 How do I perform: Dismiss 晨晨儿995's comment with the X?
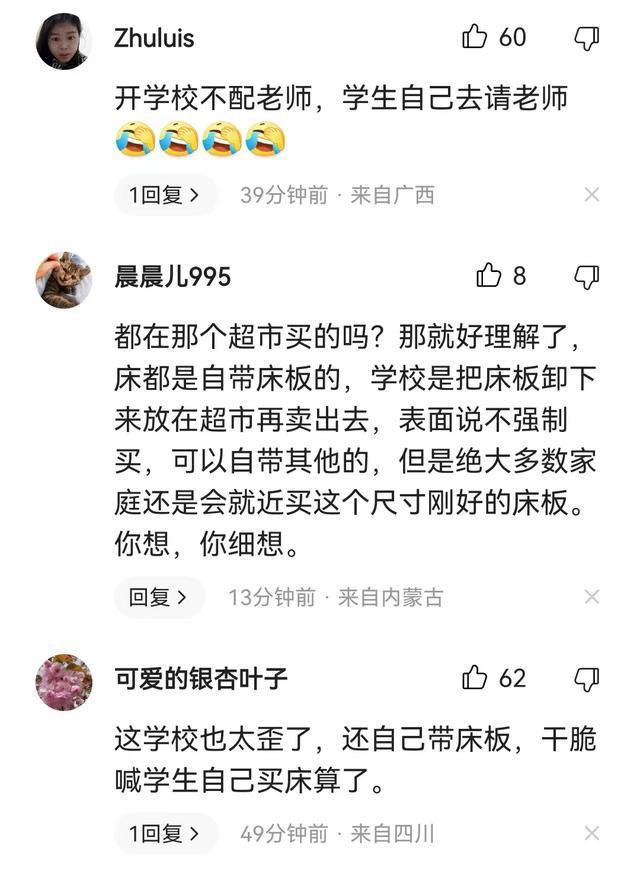click(x=592, y=597)
